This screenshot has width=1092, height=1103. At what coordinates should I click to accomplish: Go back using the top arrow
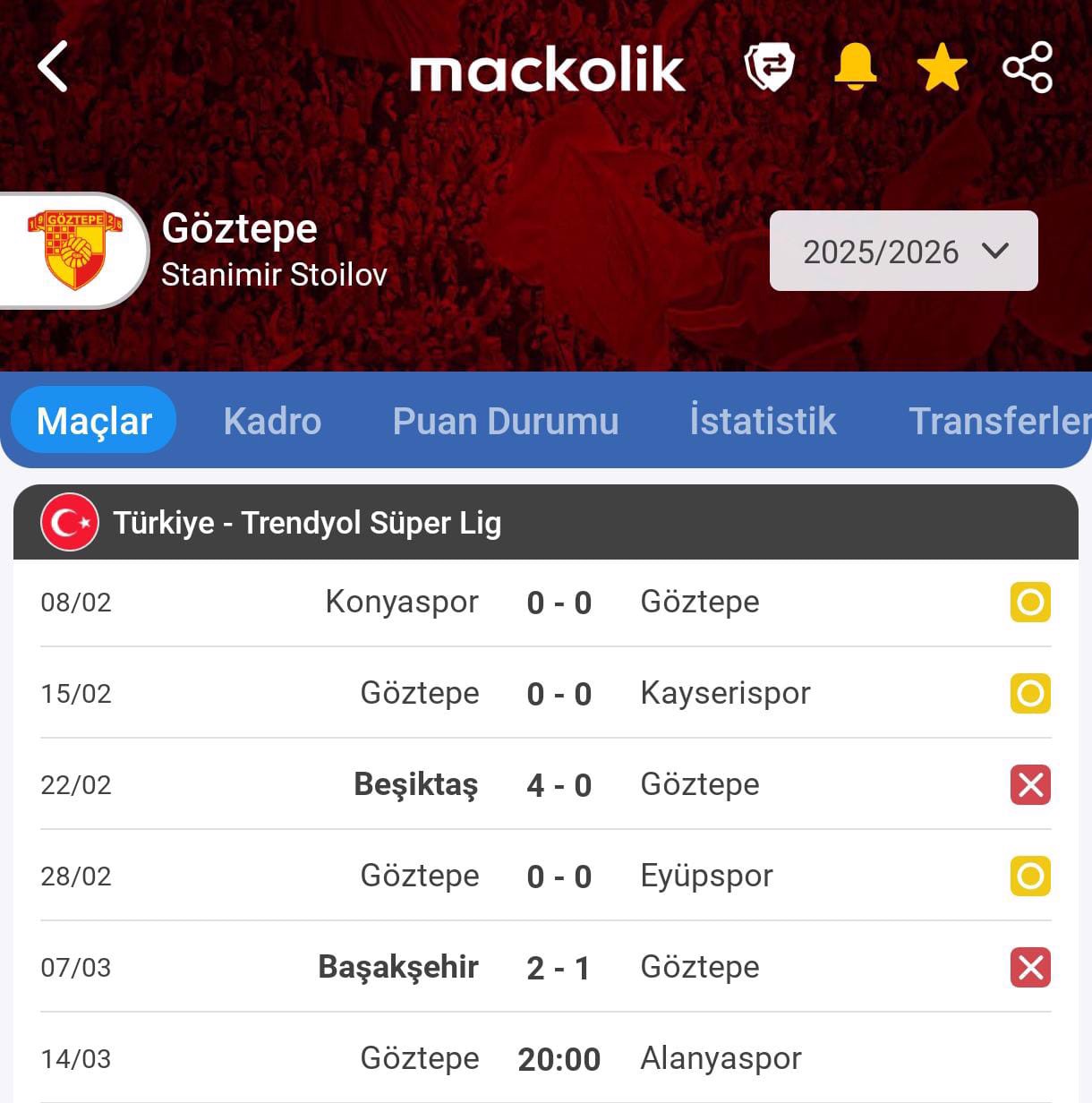53,67
